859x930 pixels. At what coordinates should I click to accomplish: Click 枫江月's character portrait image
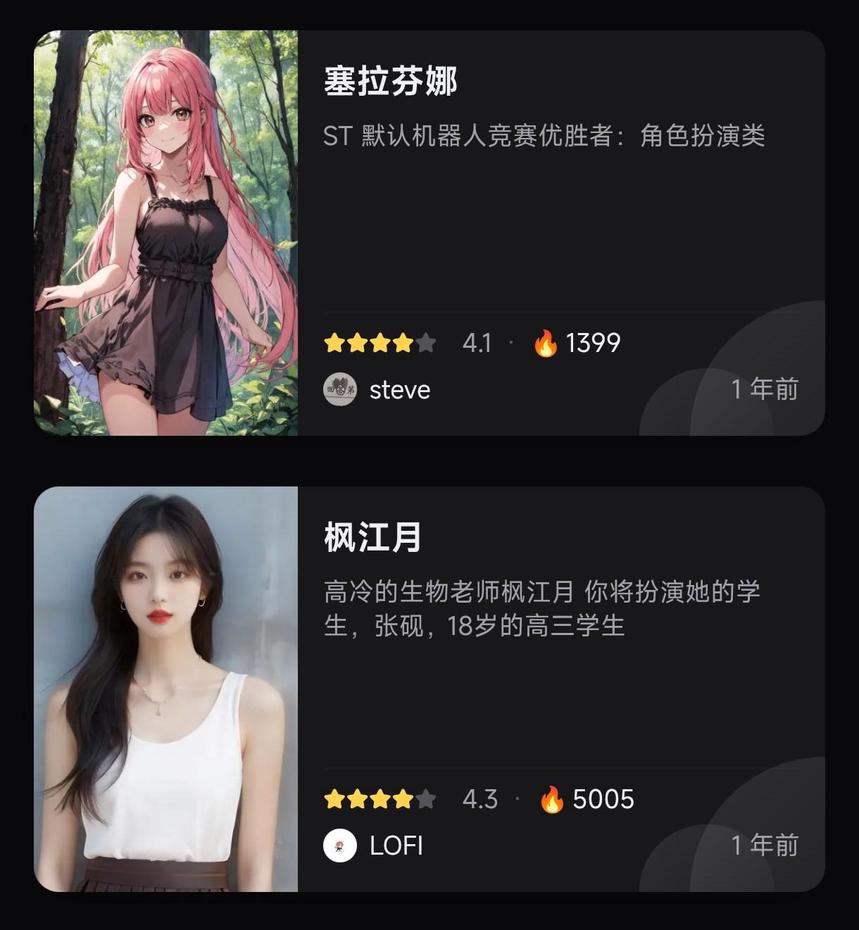coord(166,690)
